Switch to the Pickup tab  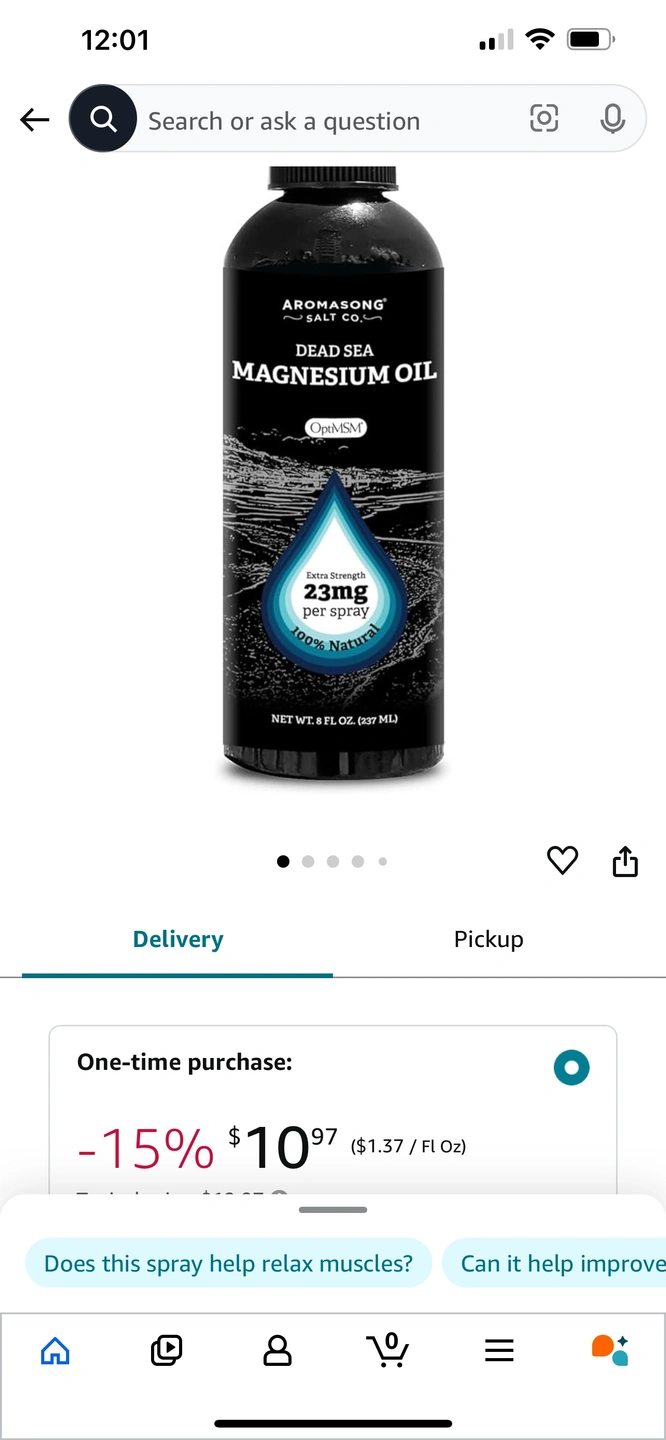coord(488,940)
